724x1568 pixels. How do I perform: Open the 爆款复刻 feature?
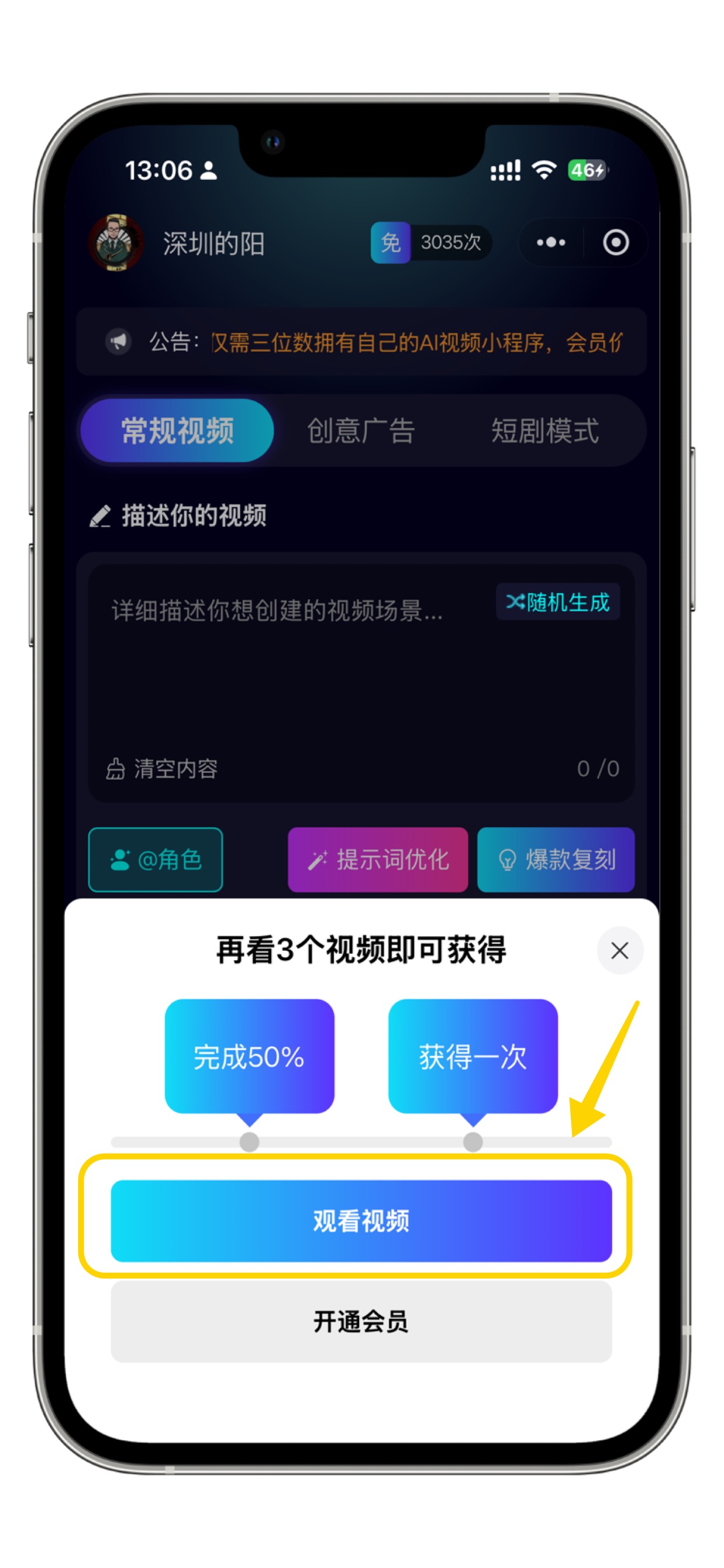tap(556, 859)
